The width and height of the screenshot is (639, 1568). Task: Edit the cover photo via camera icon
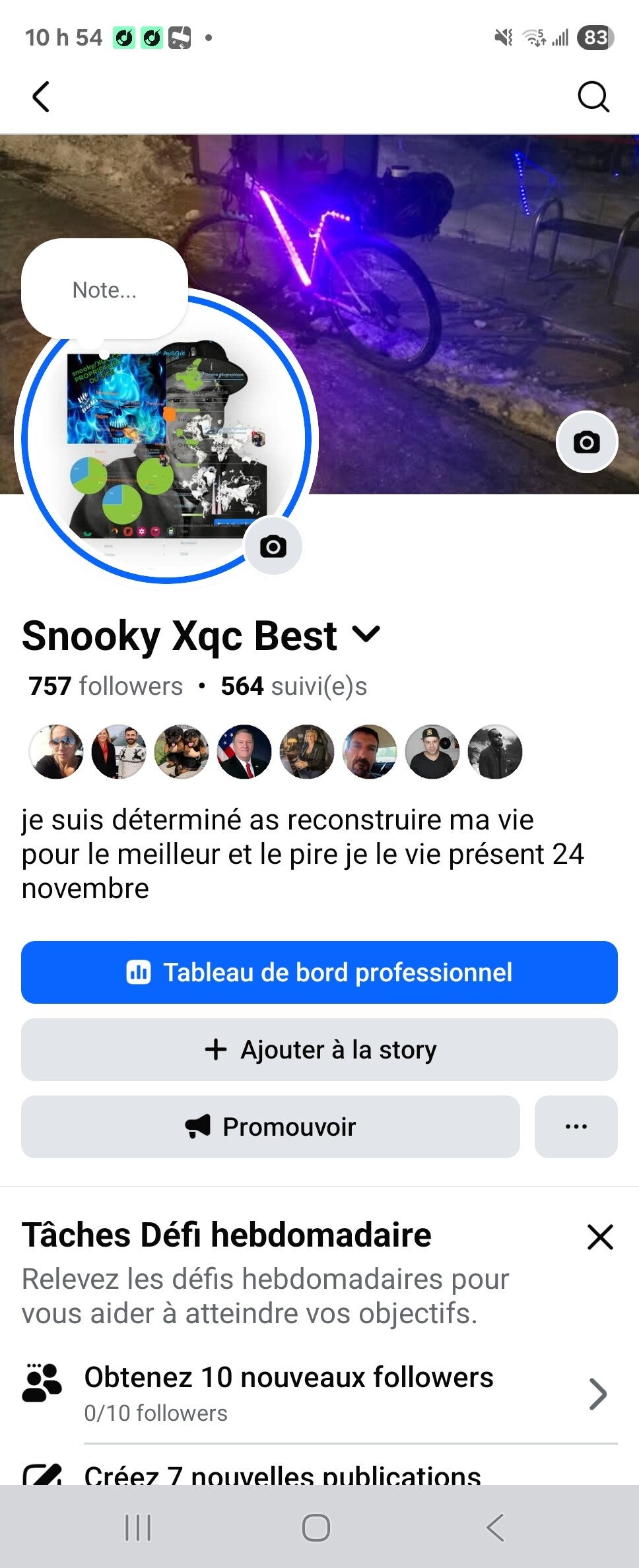[x=586, y=441]
